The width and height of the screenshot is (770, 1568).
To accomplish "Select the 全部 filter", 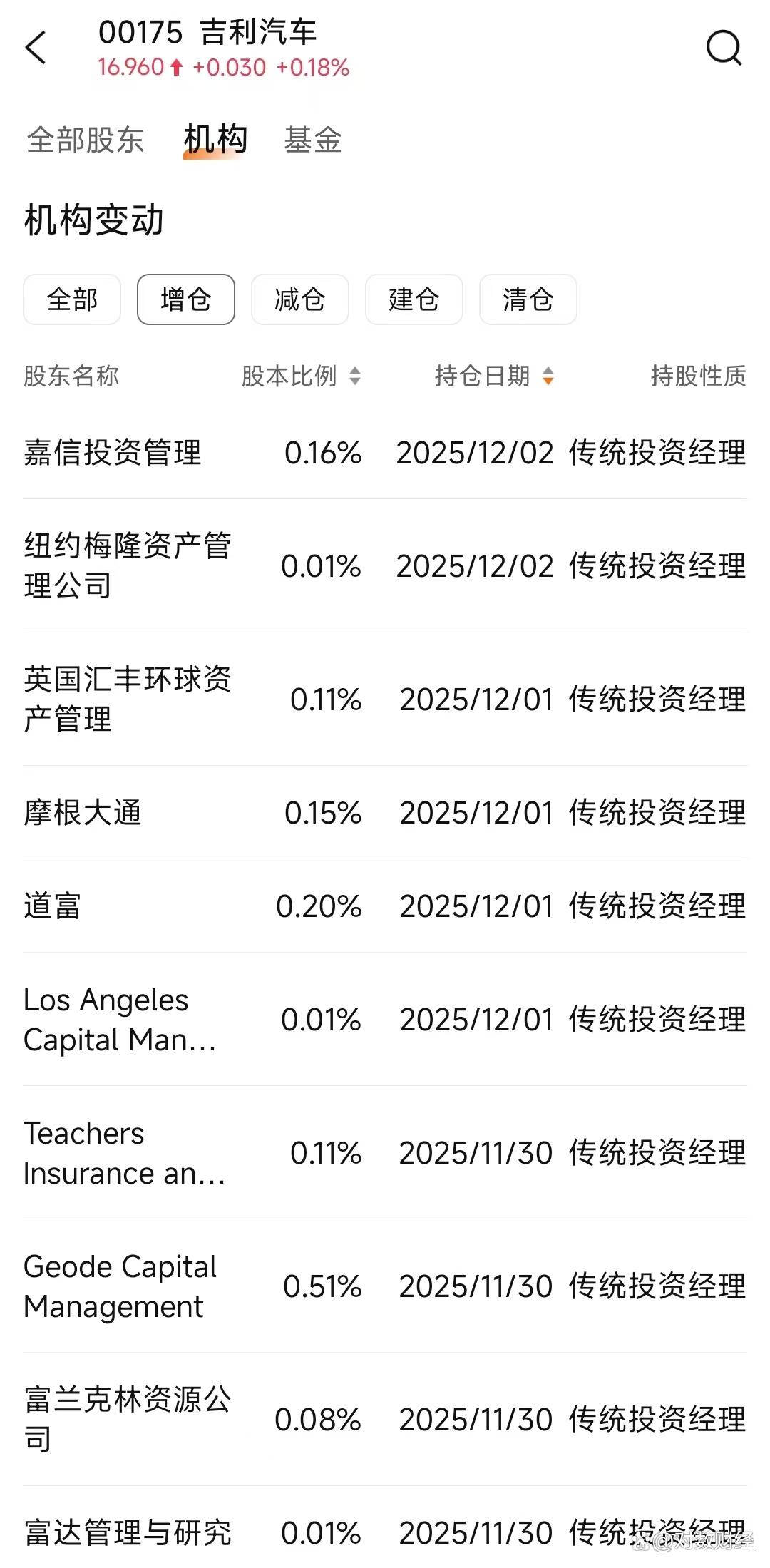I will (71, 300).
